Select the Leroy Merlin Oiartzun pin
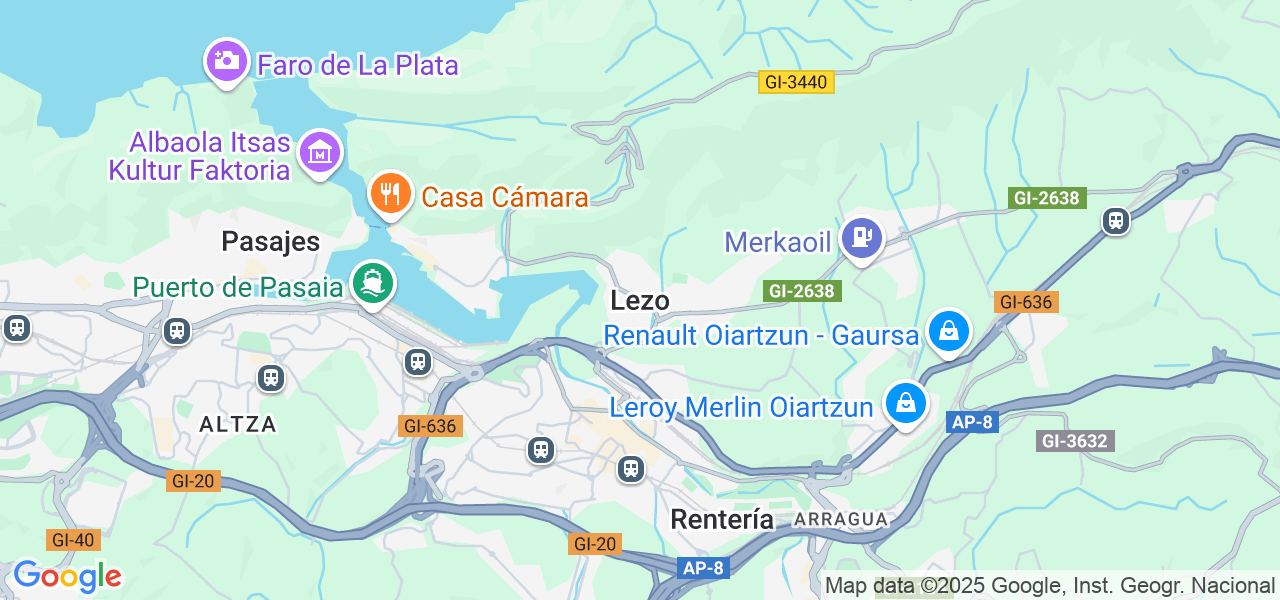This screenshot has width=1280, height=600. pyautogui.click(x=906, y=403)
